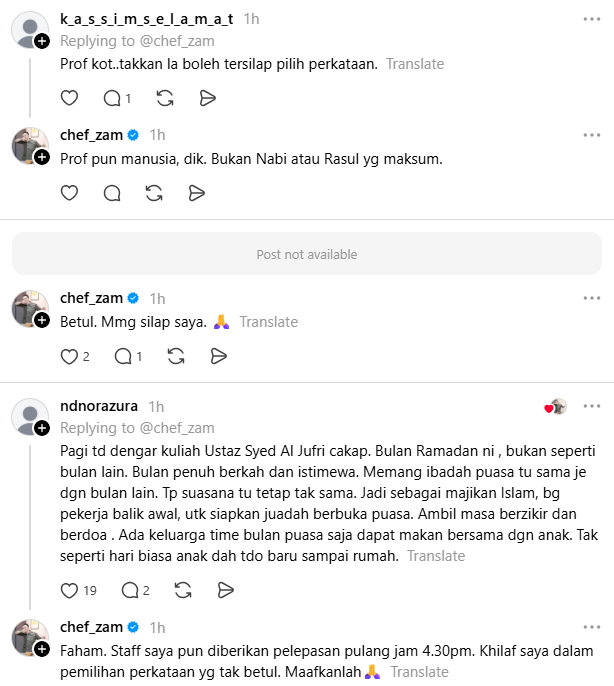614x686 pixels.
Task: Like ndnorazura's reply
Action: [x=69, y=590]
